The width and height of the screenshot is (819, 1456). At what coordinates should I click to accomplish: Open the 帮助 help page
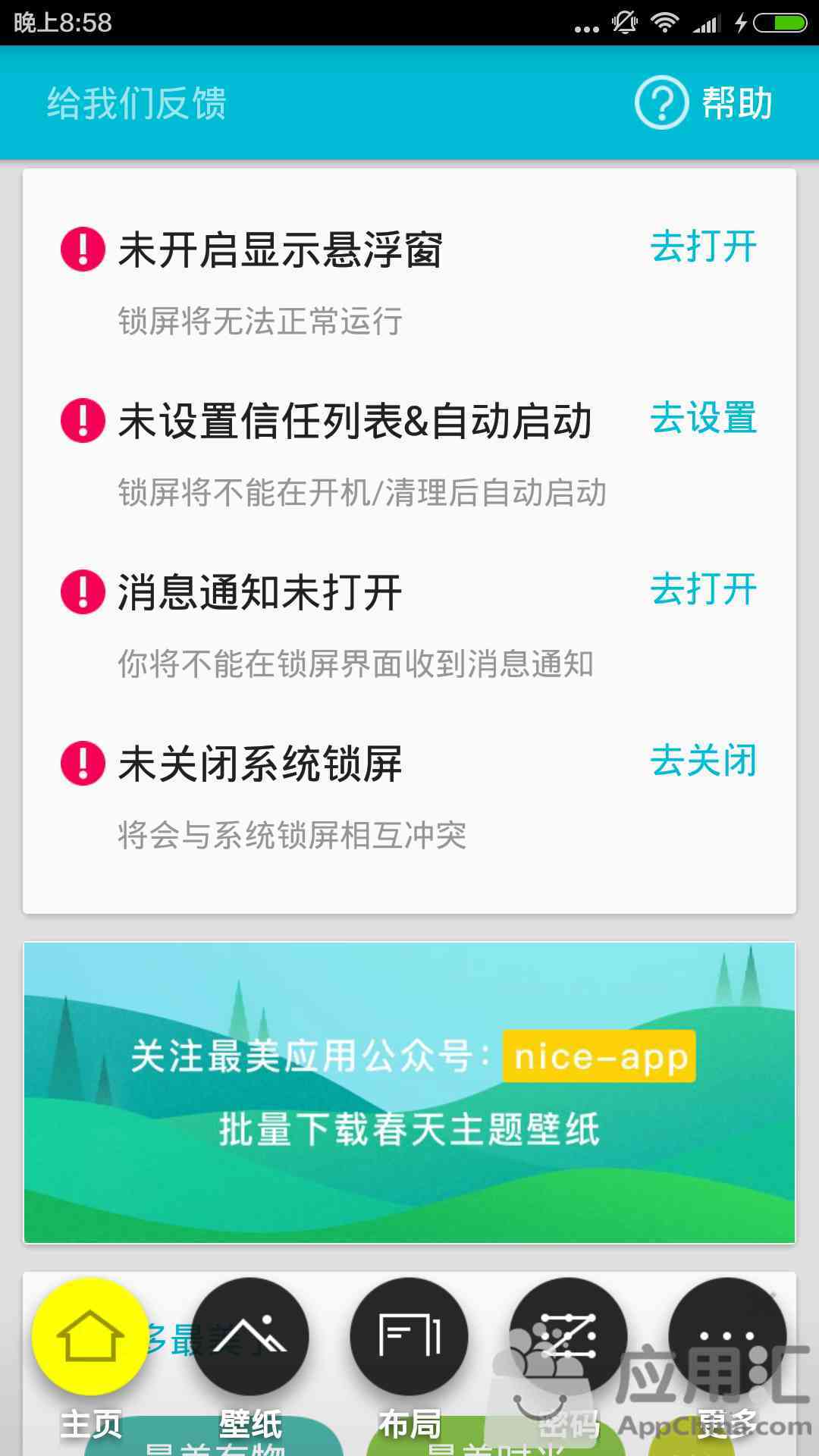pyautogui.click(x=704, y=103)
